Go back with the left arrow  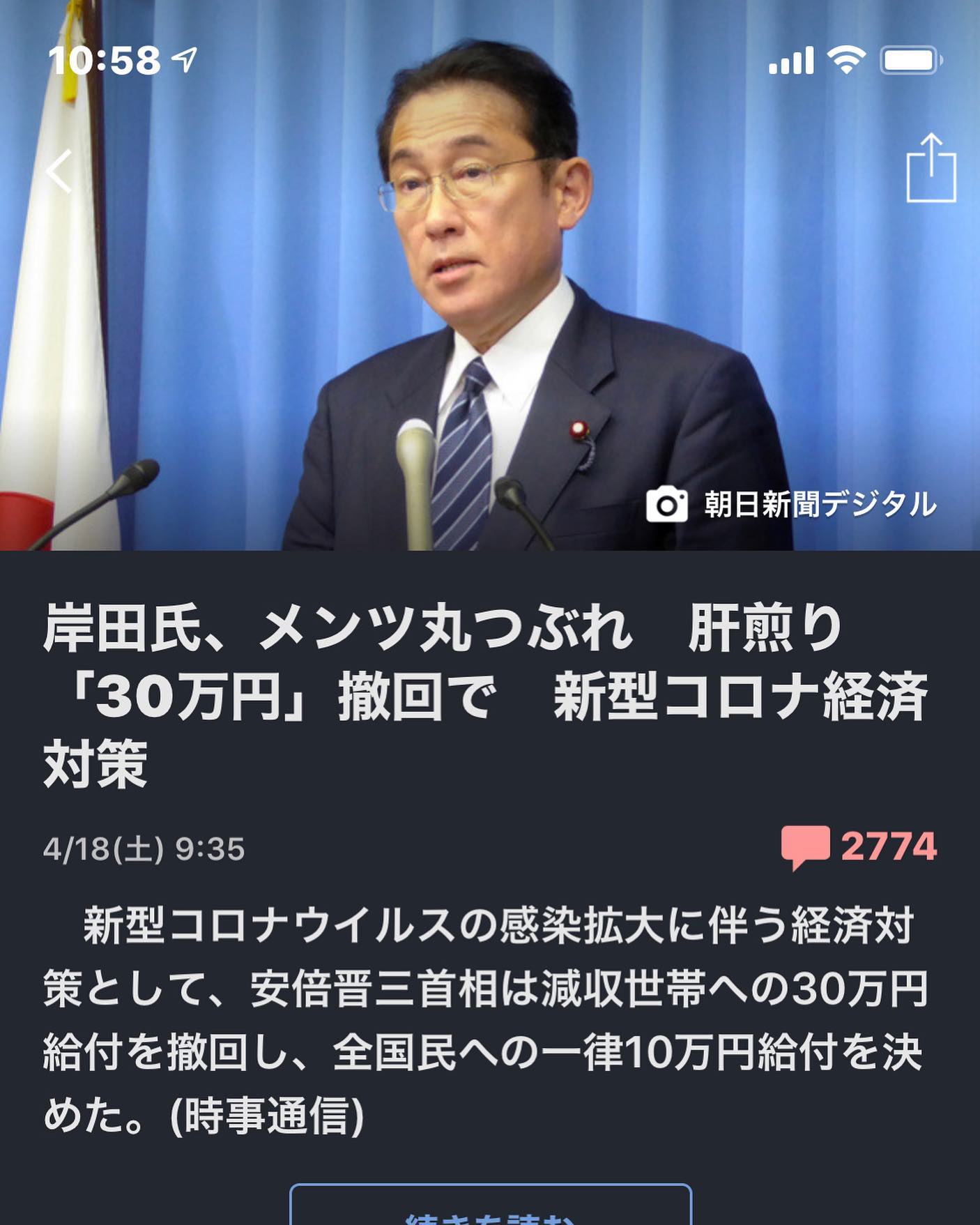tap(59, 171)
